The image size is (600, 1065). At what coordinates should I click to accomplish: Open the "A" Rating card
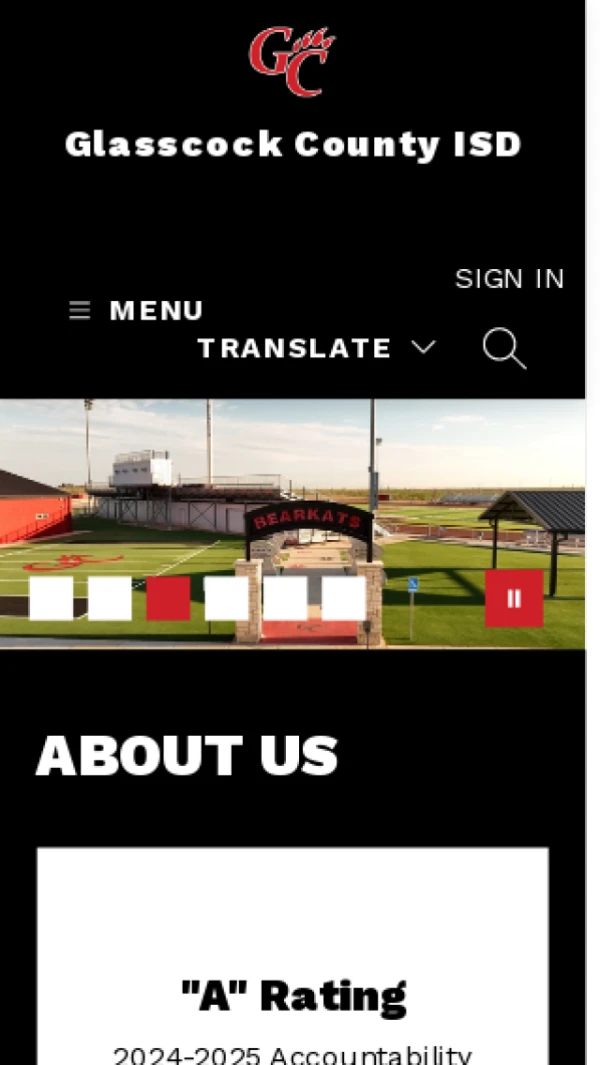click(x=293, y=996)
